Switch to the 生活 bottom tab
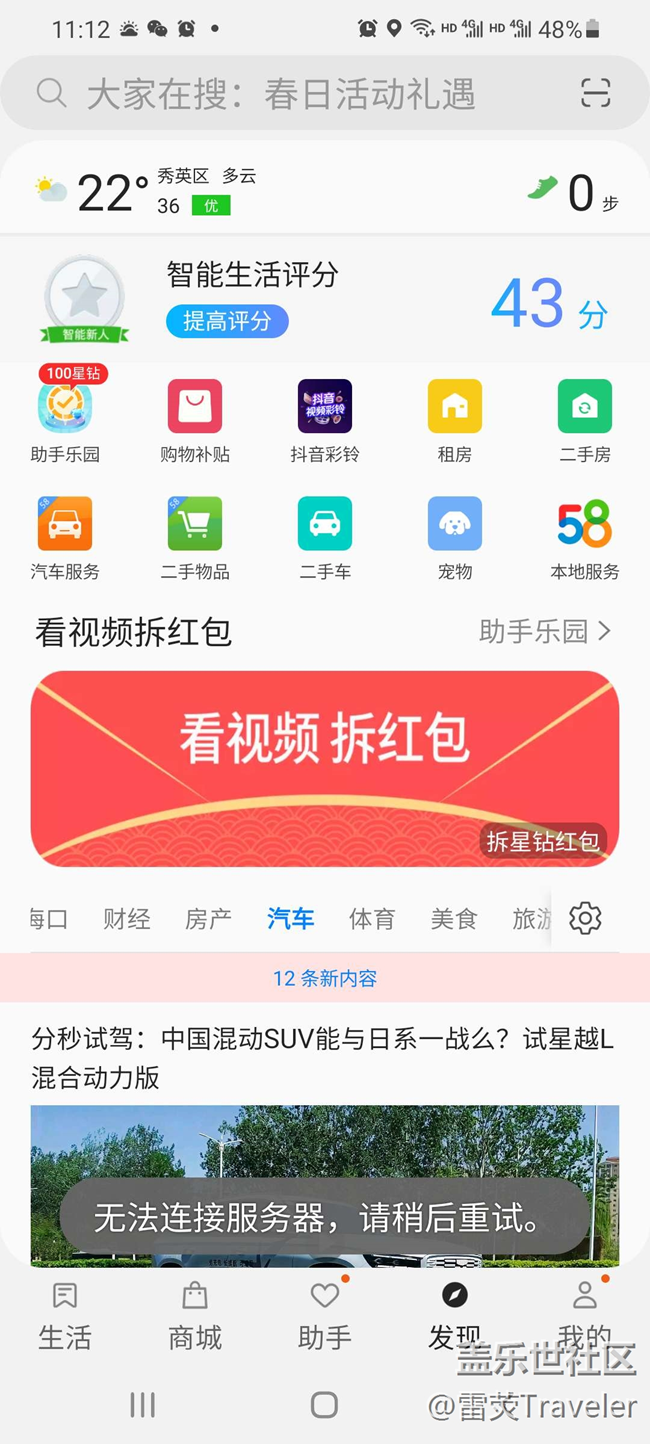The width and height of the screenshot is (650, 1444). (x=65, y=1316)
